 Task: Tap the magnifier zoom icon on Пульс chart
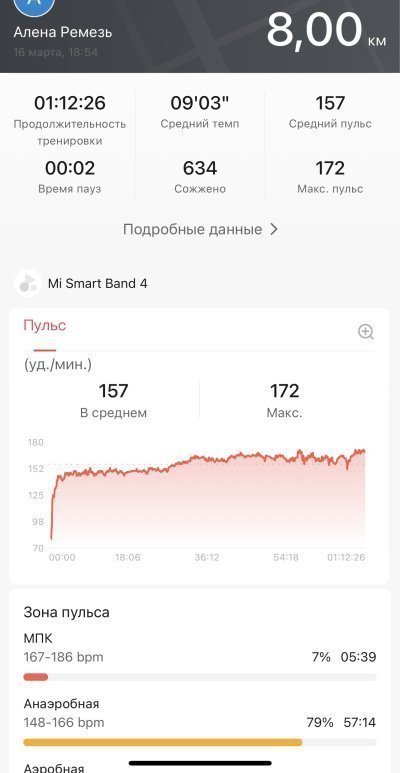pos(365,332)
